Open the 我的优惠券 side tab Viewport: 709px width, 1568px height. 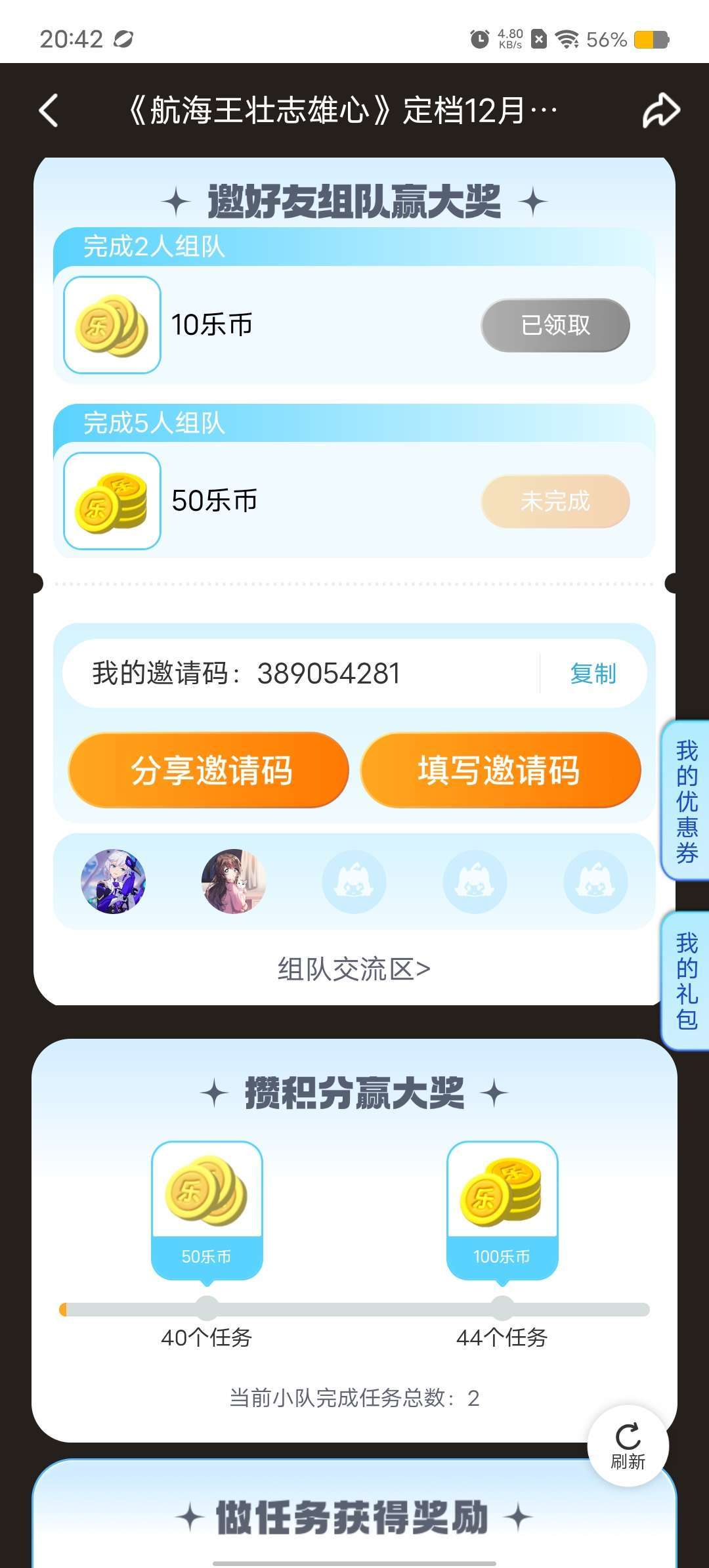[686, 801]
